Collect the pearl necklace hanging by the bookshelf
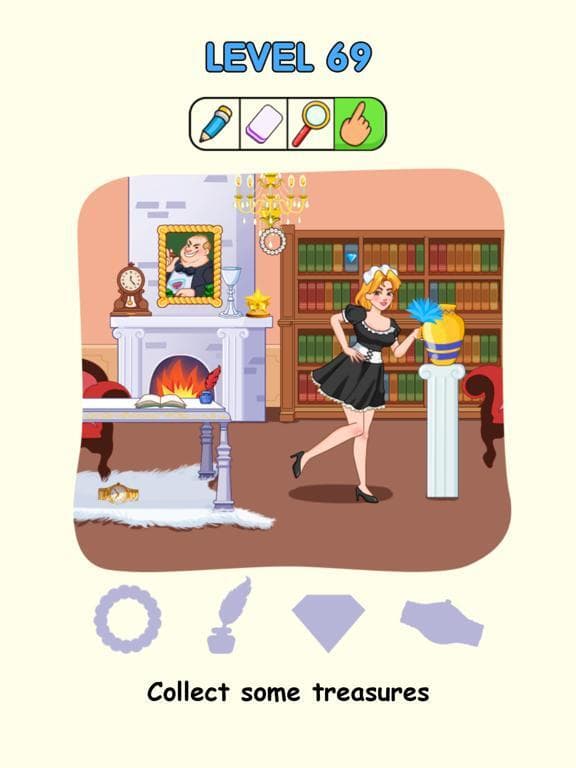The image size is (576, 768). pyautogui.click(x=272, y=240)
